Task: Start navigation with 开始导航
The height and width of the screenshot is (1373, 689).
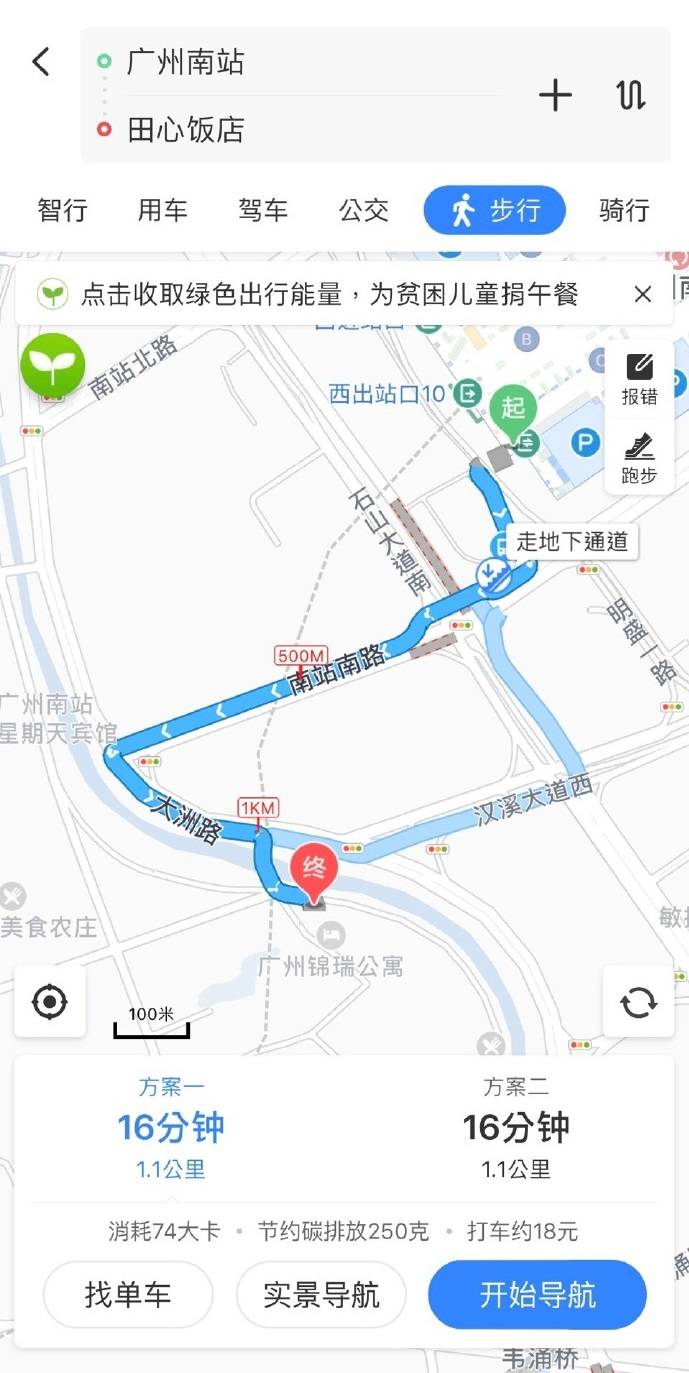Action: 537,1295
